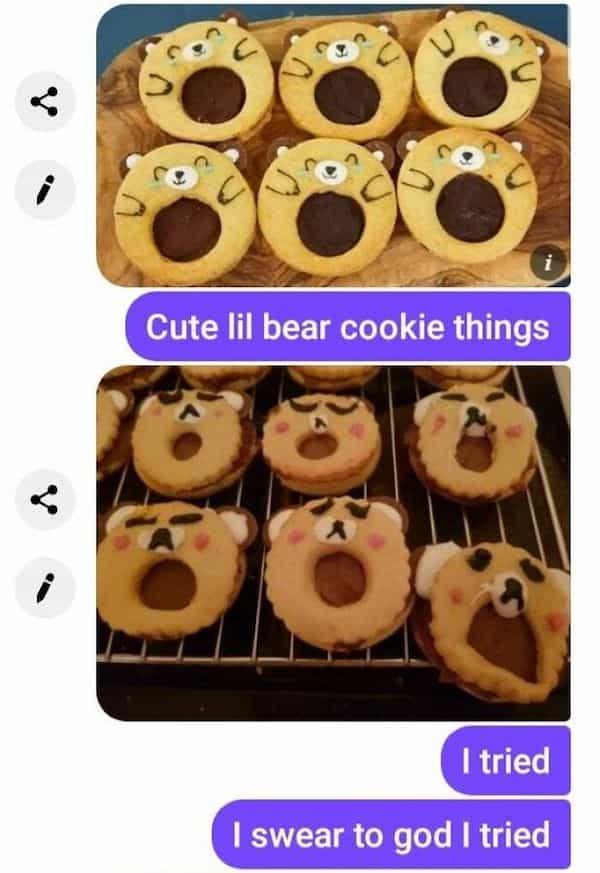This screenshot has height=873, width=600.
Task: Share the top bear cookie photo
Action: [46, 100]
